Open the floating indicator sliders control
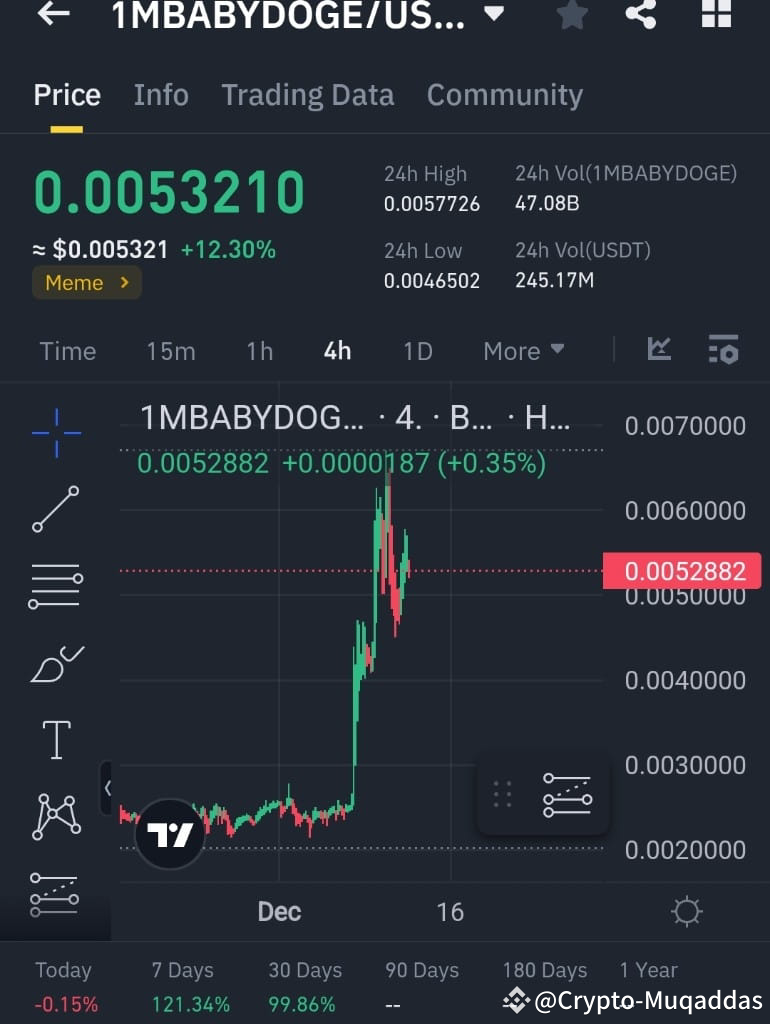This screenshot has height=1024, width=770. [x=566, y=793]
